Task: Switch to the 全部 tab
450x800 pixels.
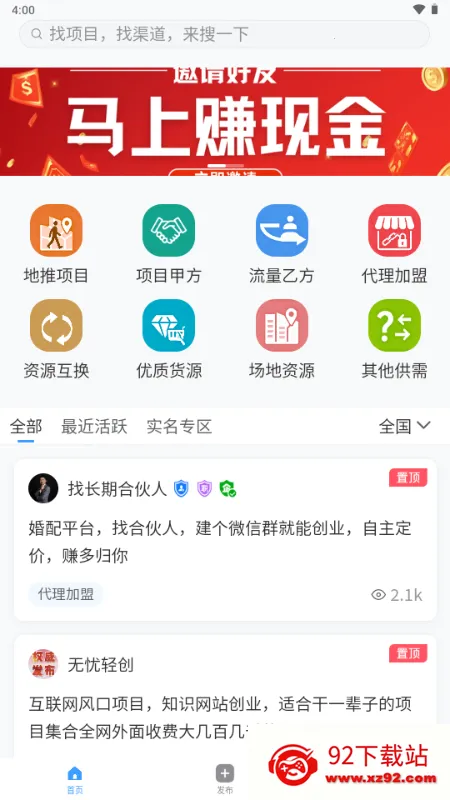Action: coord(26,426)
